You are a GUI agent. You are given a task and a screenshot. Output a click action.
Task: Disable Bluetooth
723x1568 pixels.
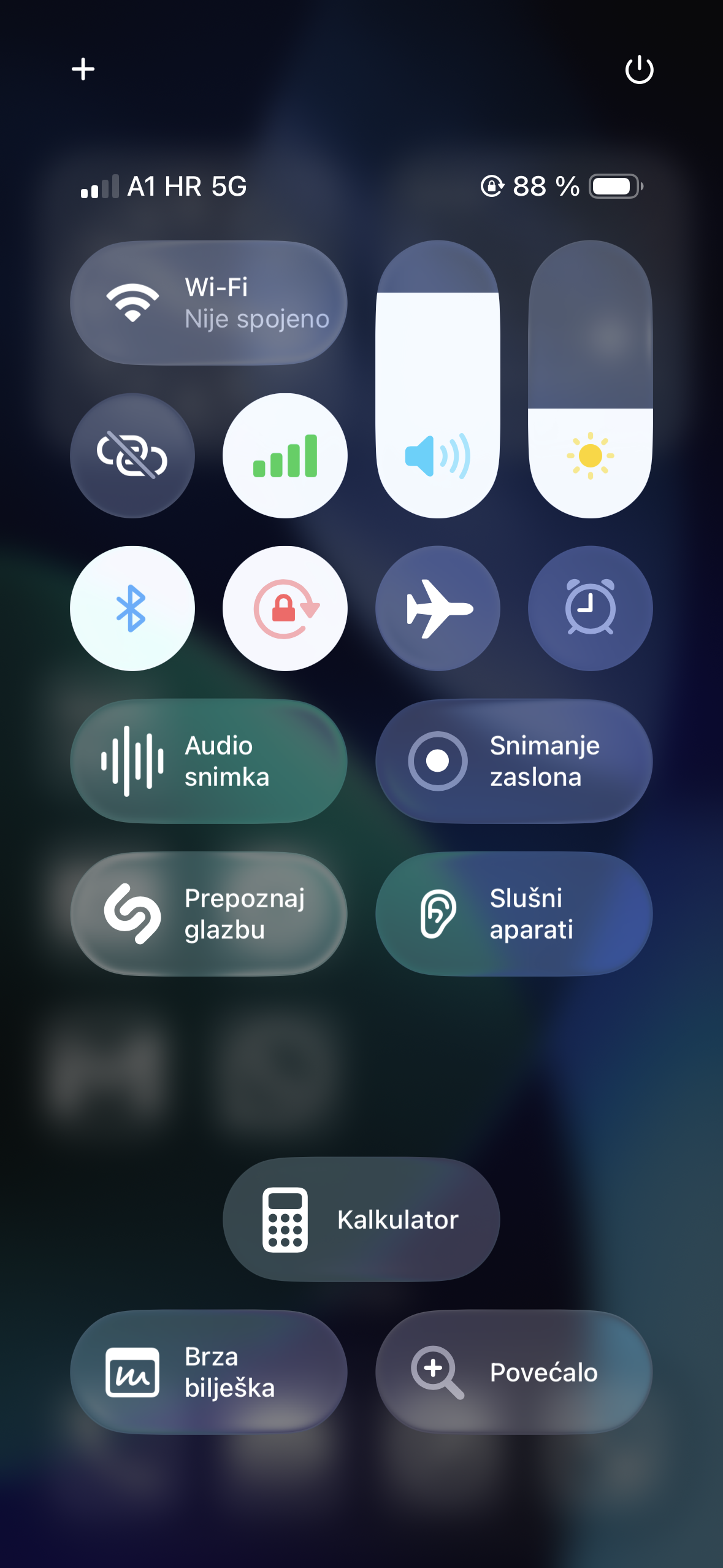(x=132, y=608)
